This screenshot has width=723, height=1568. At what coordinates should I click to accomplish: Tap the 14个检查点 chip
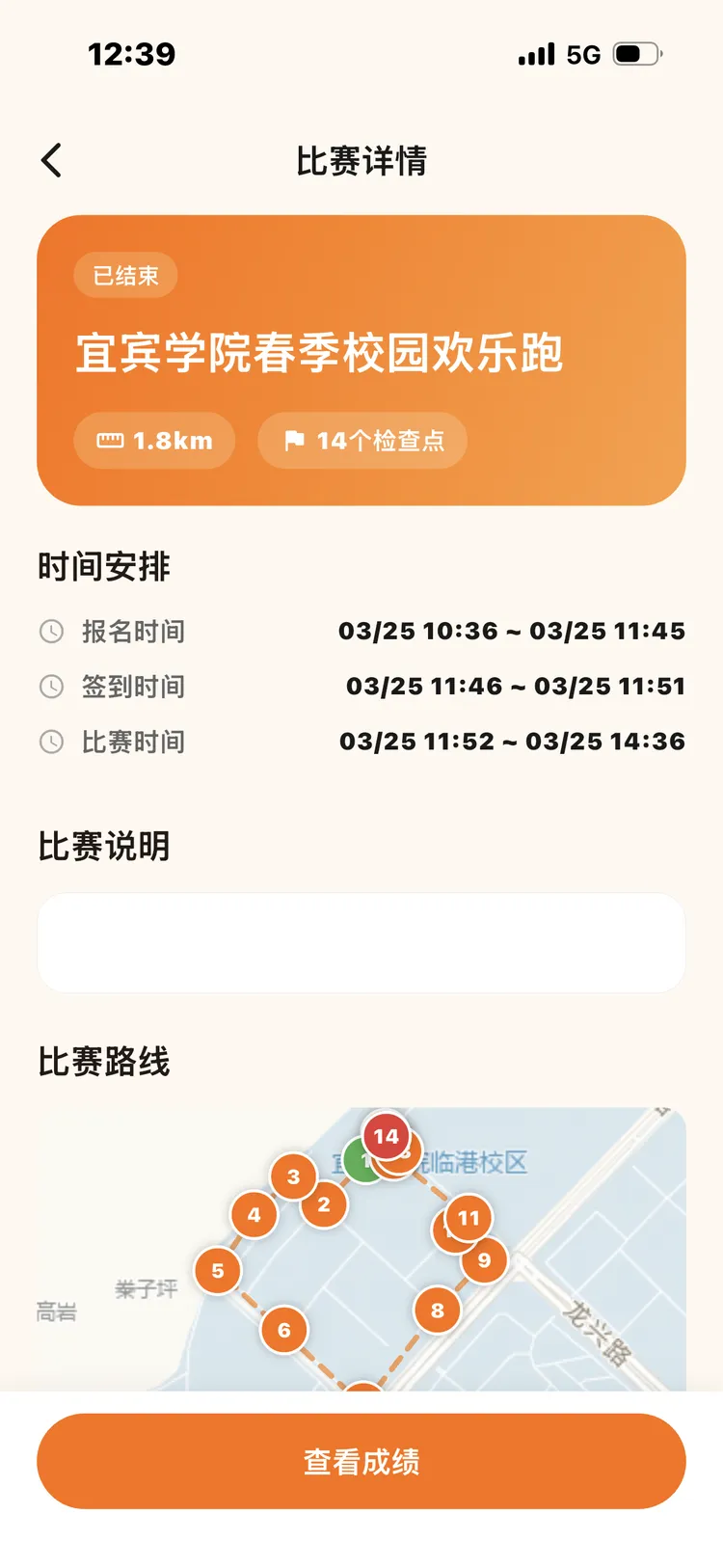coord(361,440)
